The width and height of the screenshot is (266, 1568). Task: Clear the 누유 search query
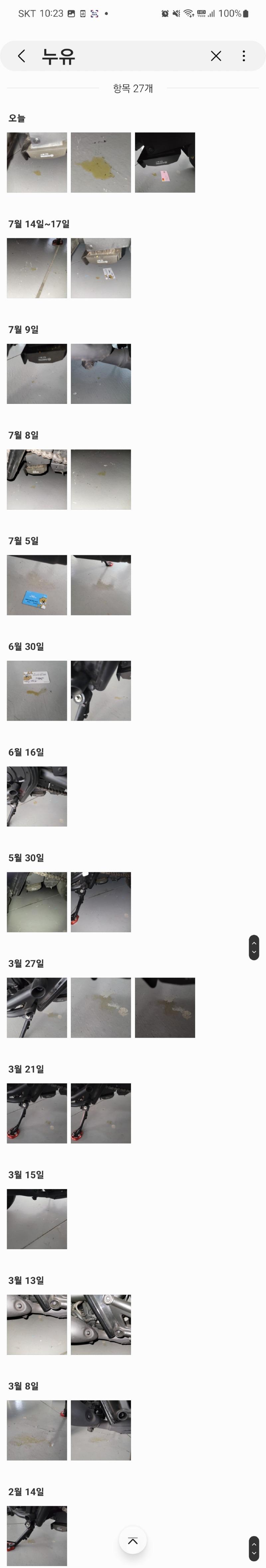click(x=215, y=56)
